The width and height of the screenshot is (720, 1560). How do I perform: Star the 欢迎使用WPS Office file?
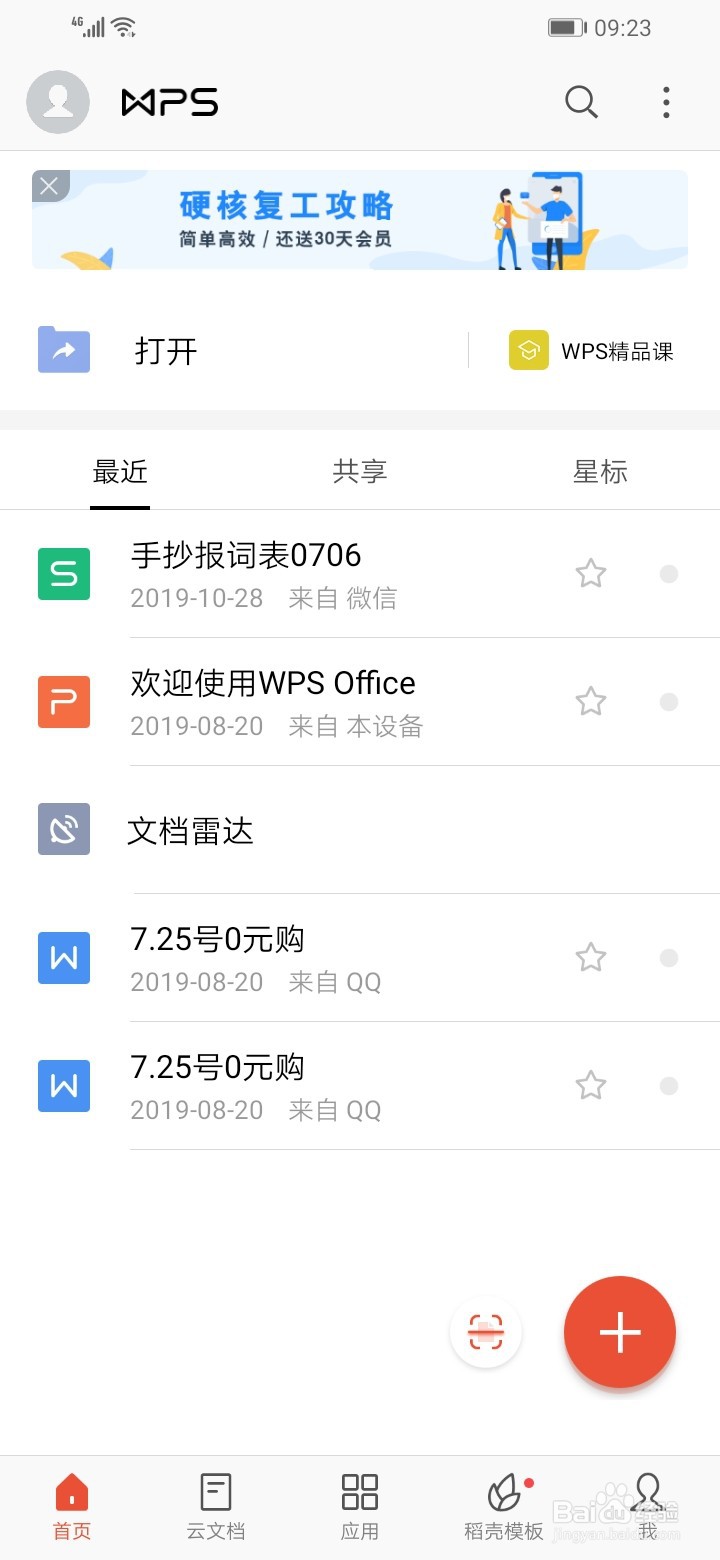(x=591, y=701)
